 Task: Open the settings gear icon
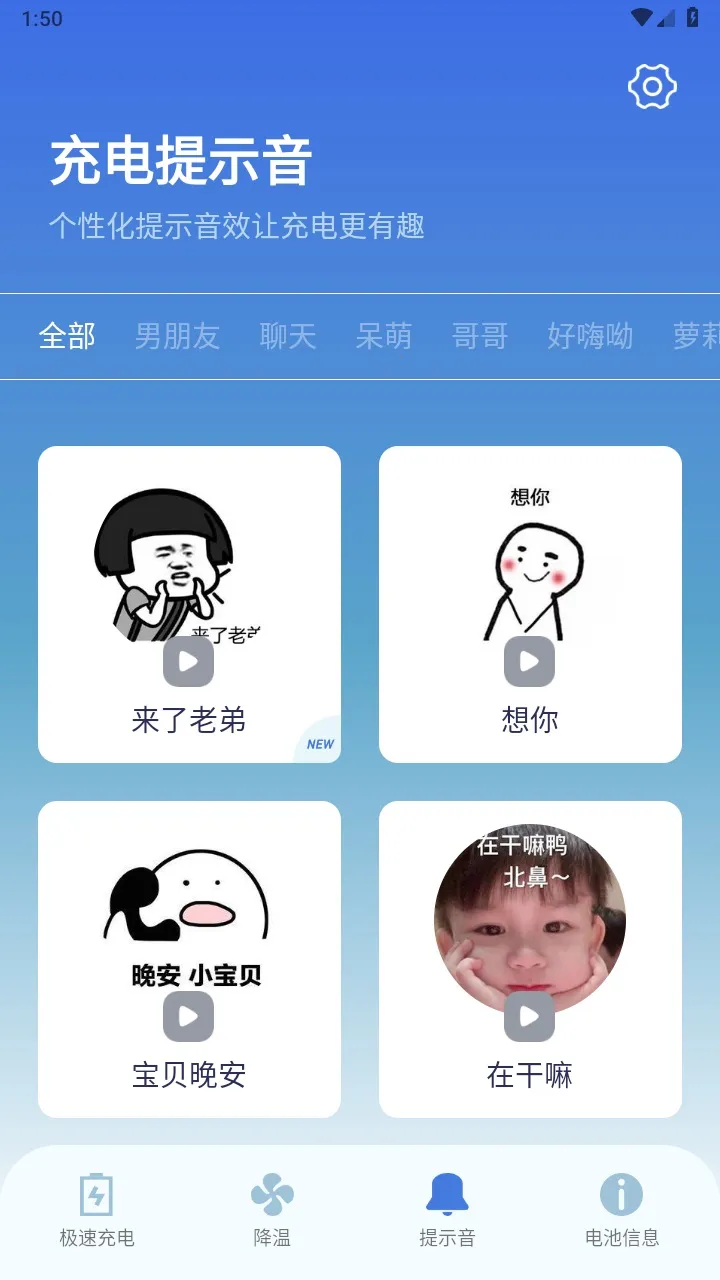point(652,88)
